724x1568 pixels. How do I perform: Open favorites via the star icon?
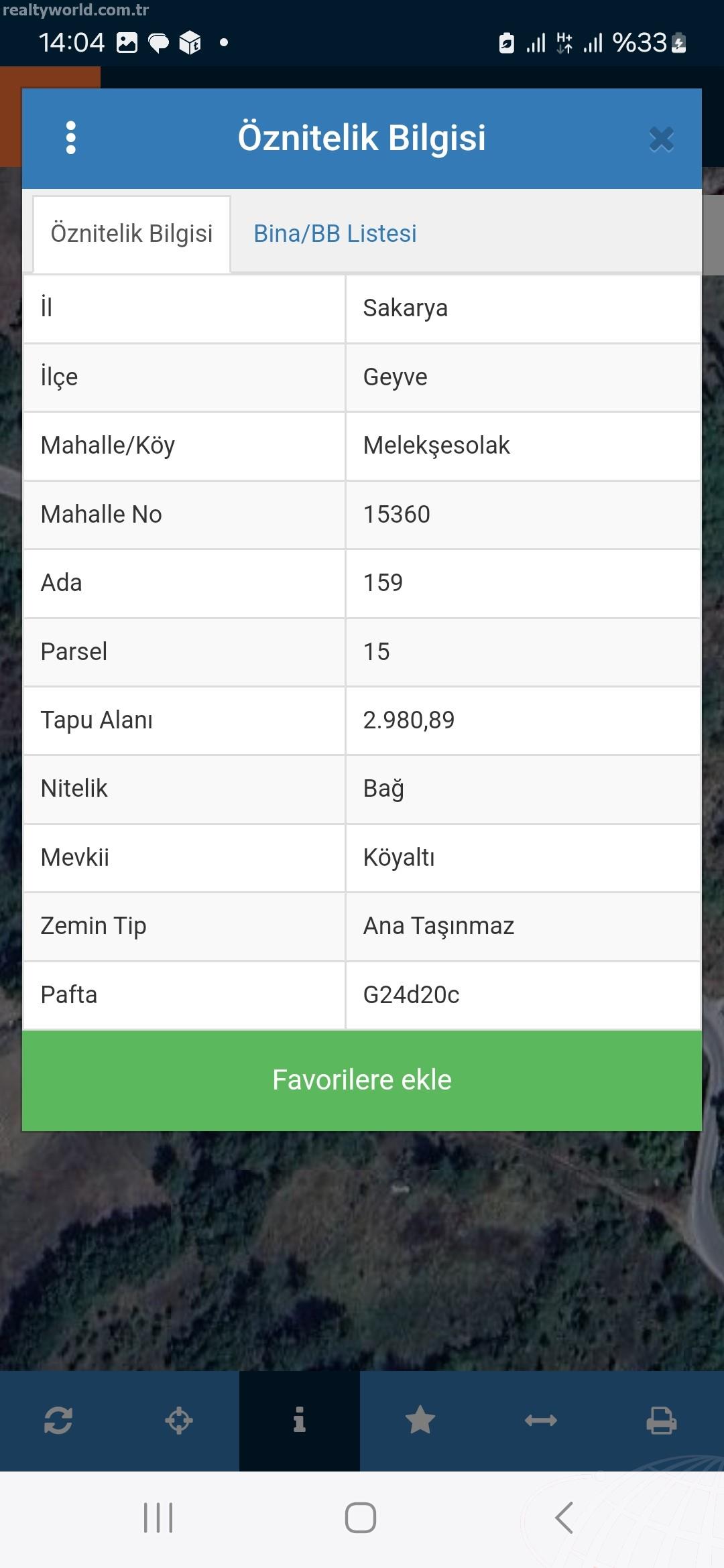[x=420, y=1421]
